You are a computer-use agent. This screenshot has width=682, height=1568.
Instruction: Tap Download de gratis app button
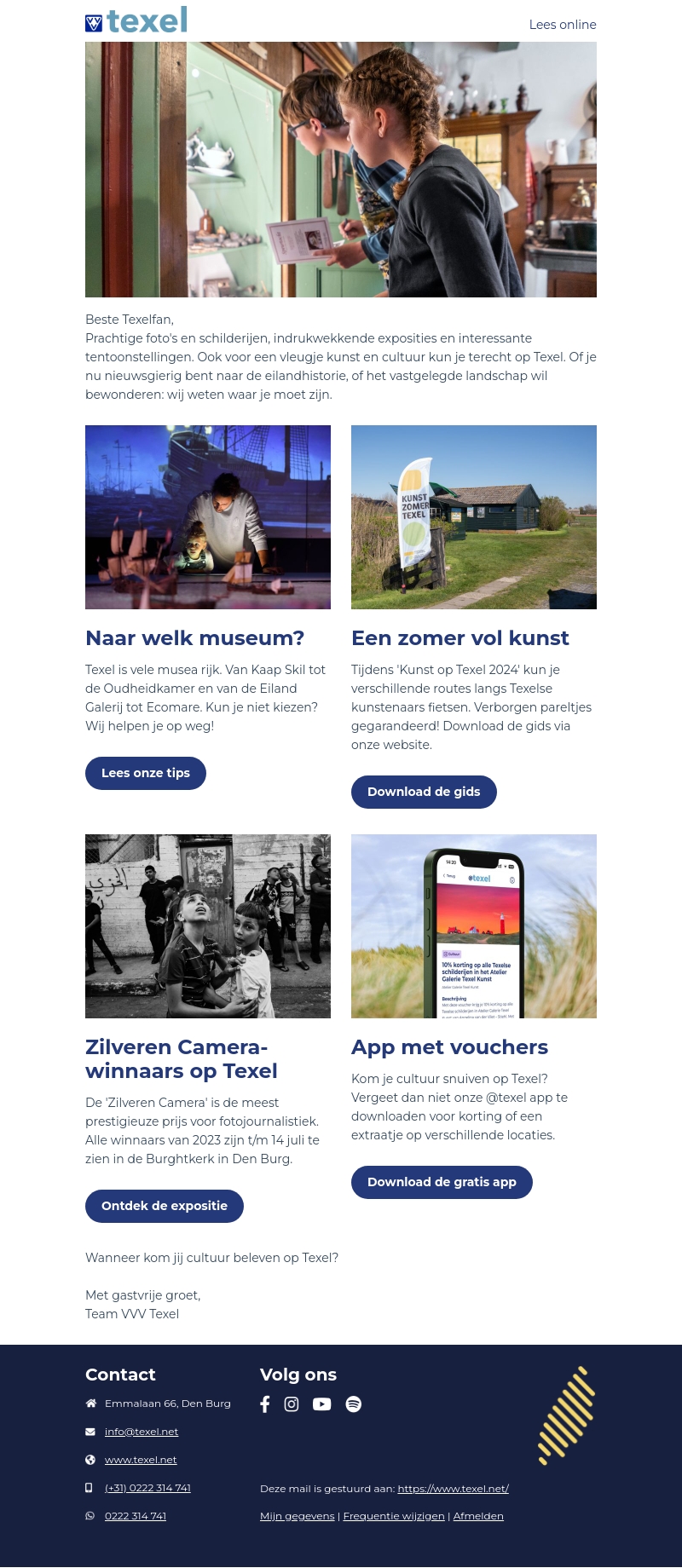pos(442,1182)
